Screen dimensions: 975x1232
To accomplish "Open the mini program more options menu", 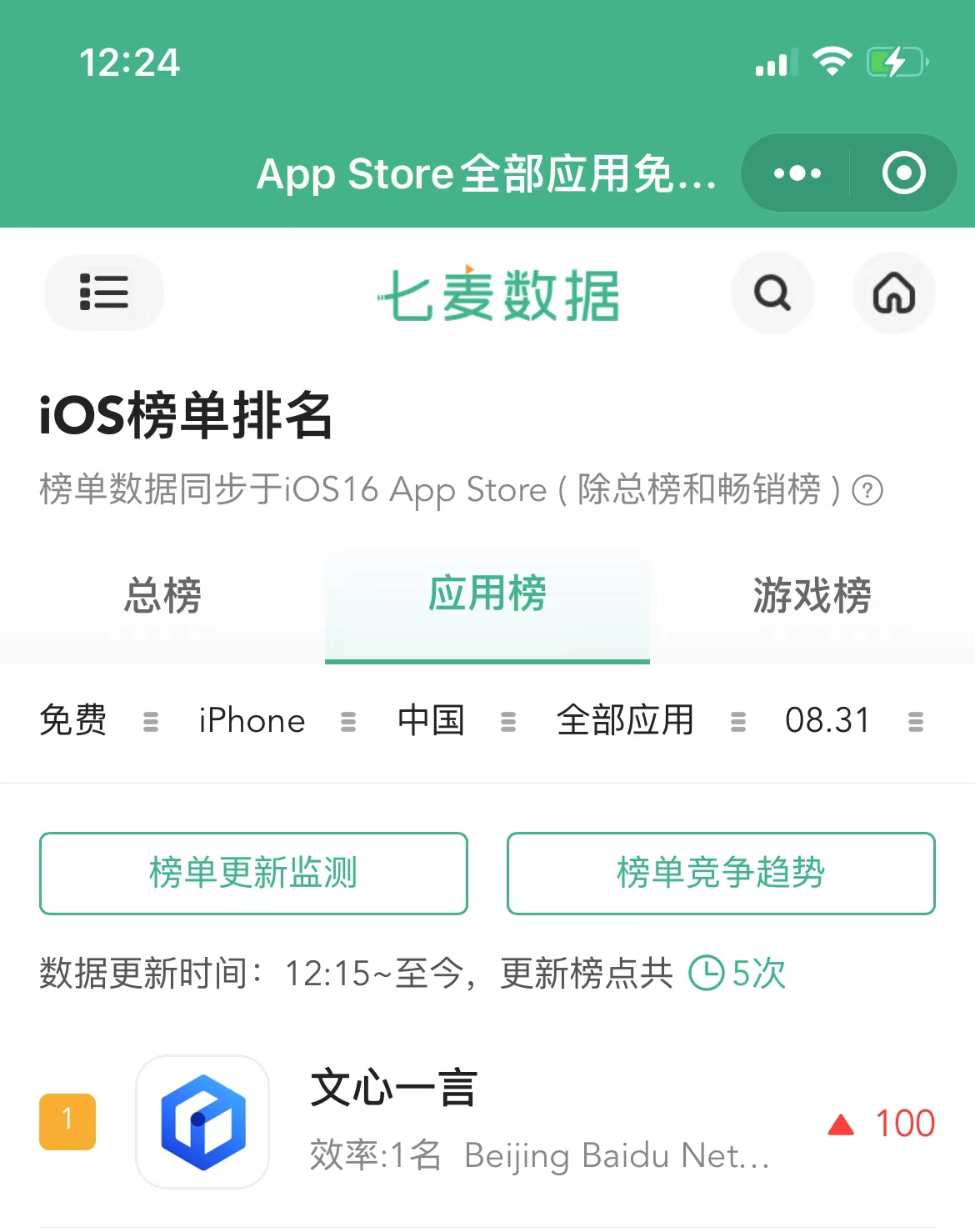I will [x=797, y=173].
